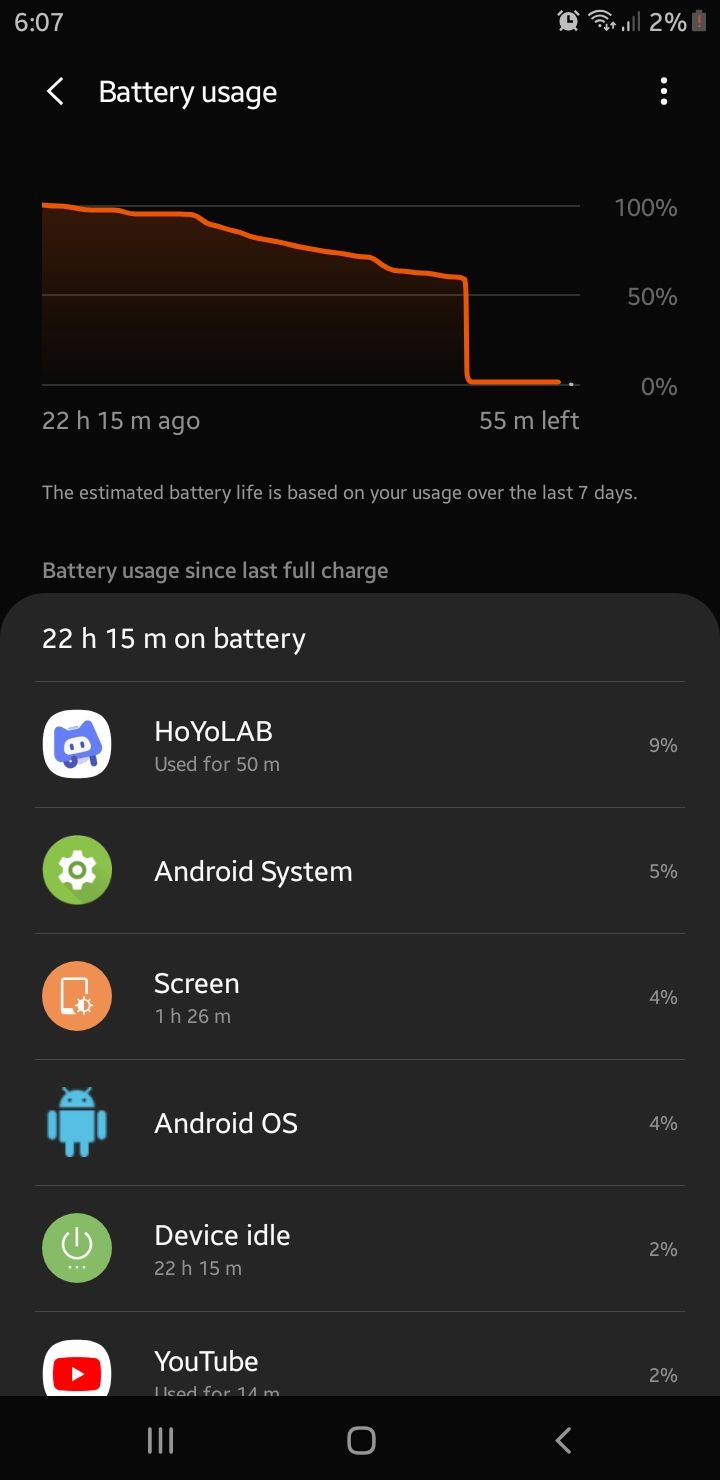View Android OS battery usage
This screenshot has height=1480, width=720.
(x=360, y=1123)
